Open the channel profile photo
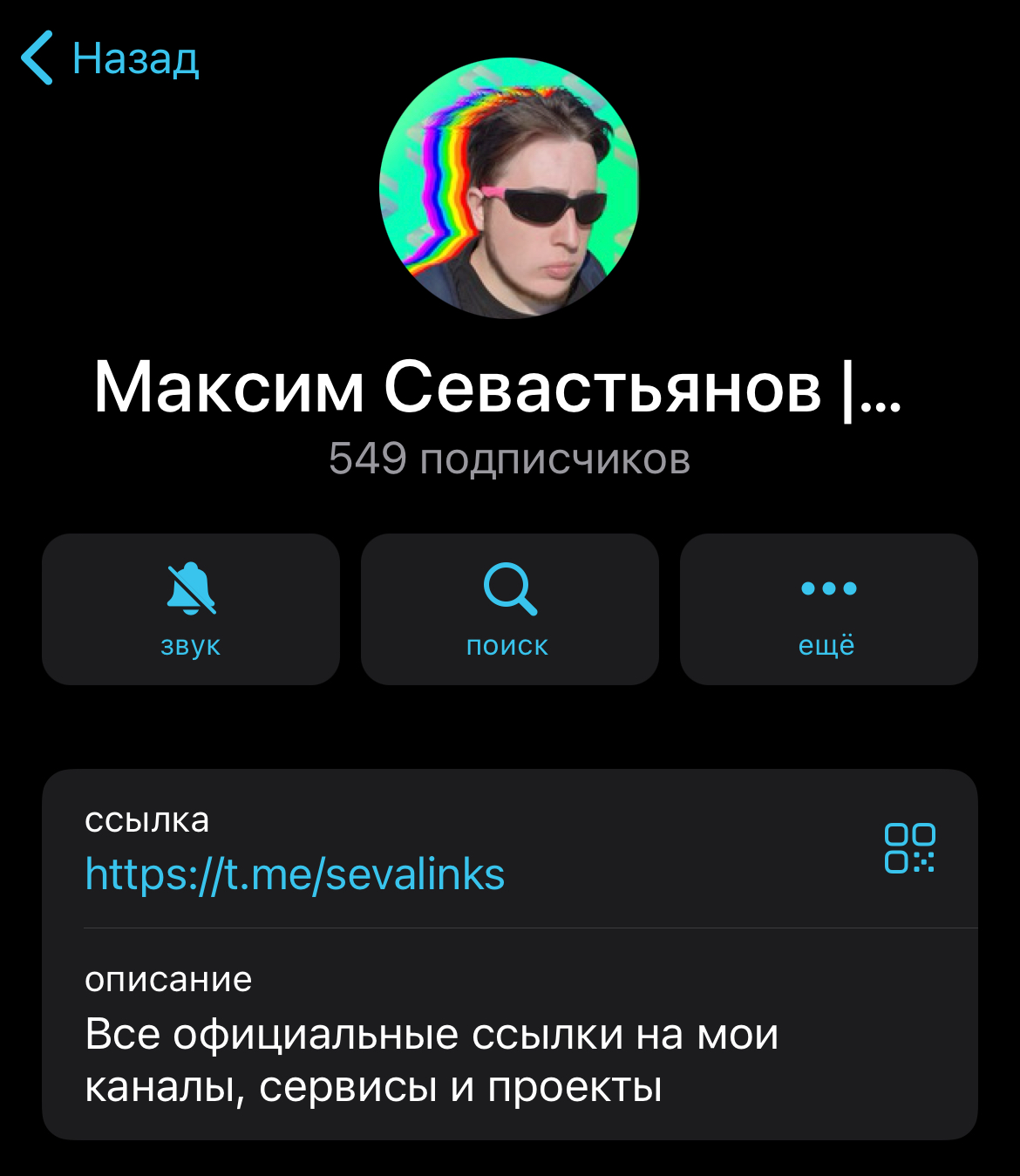 point(509,188)
